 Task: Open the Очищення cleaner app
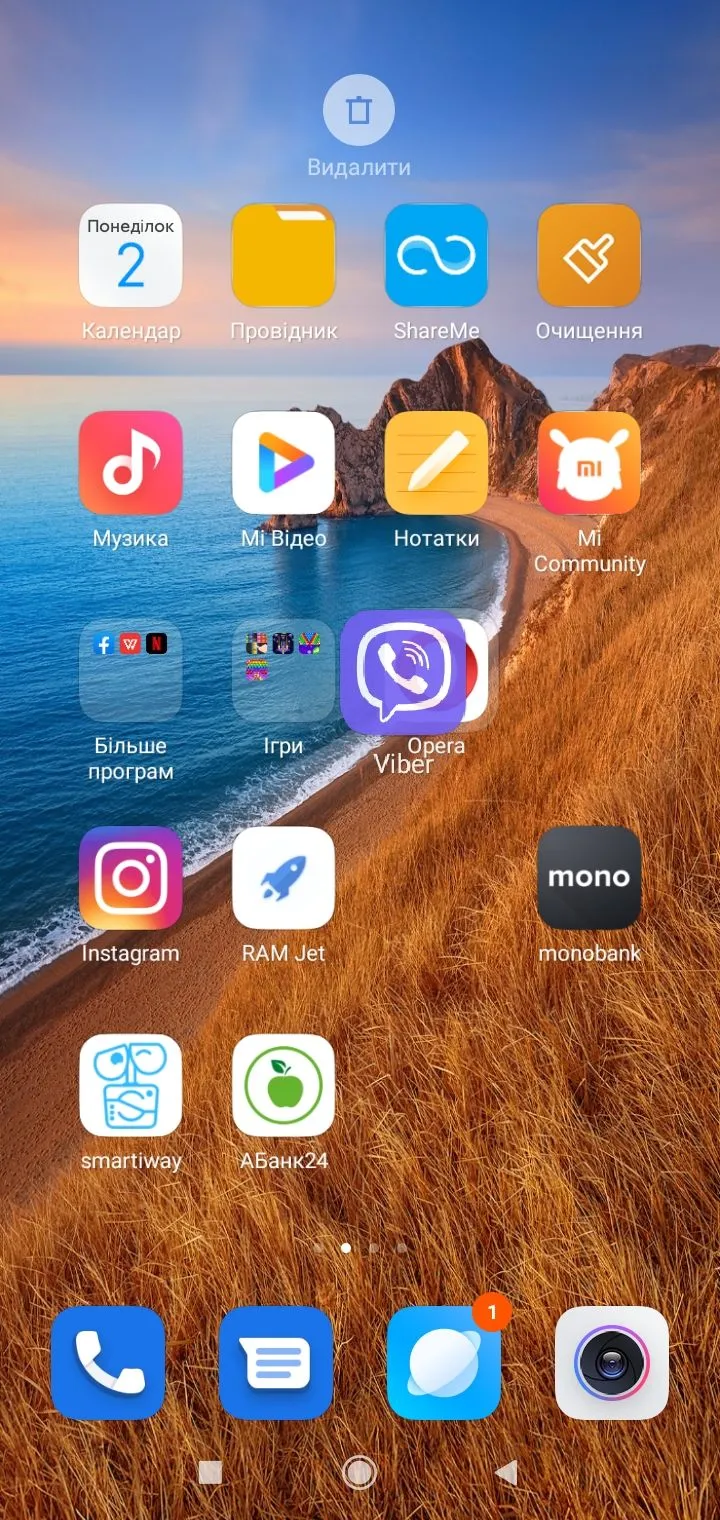coord(589,256)
